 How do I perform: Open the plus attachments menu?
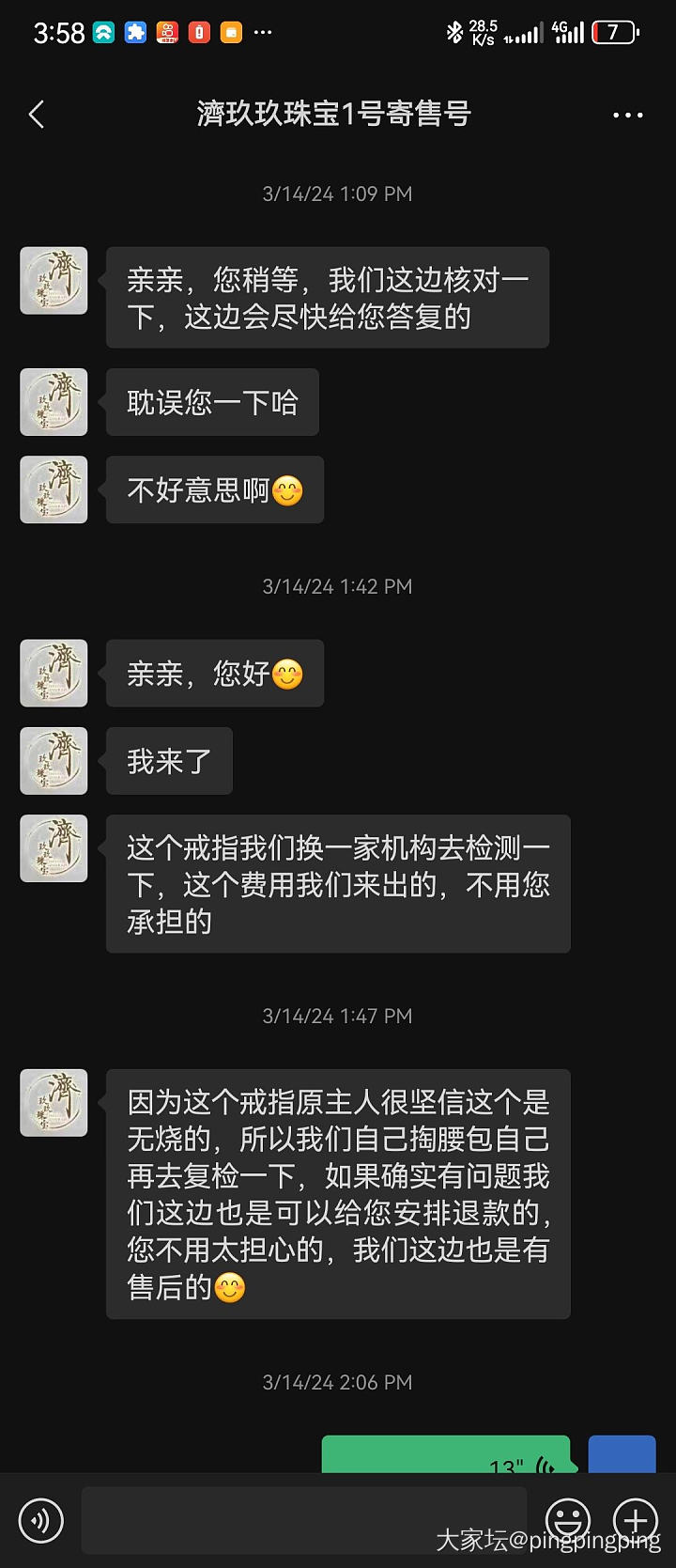pos(636,1518)
